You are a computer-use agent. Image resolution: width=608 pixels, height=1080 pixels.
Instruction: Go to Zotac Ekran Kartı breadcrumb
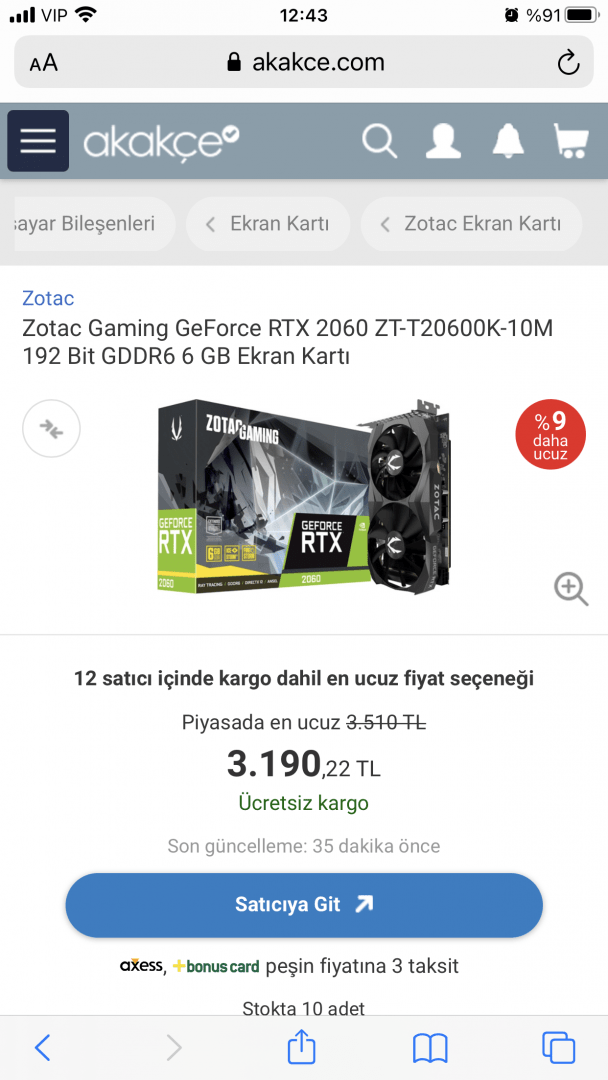click(471, 224)
